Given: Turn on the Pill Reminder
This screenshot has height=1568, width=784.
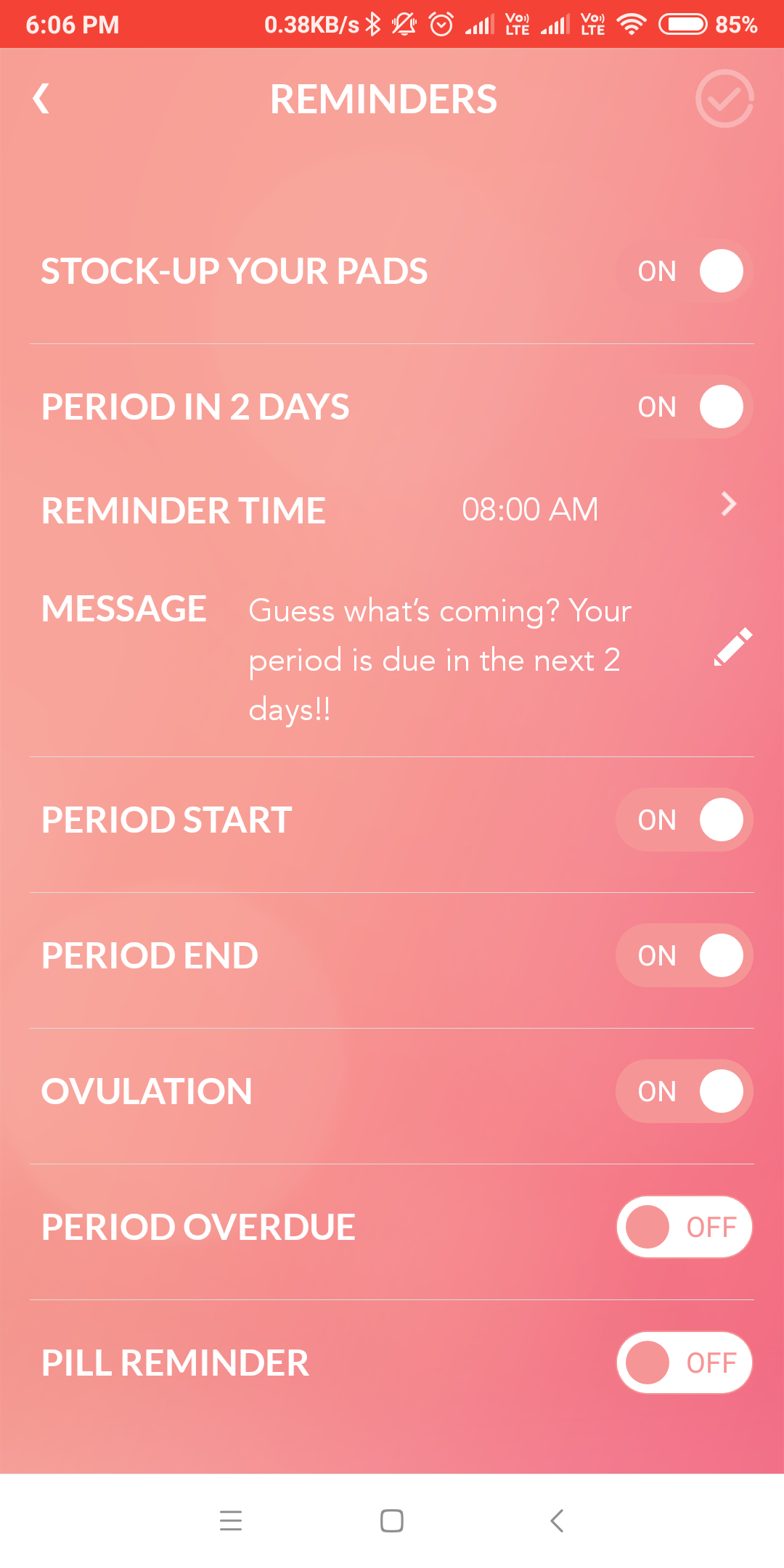Looking at the screenshot, I should [684, 1363].
